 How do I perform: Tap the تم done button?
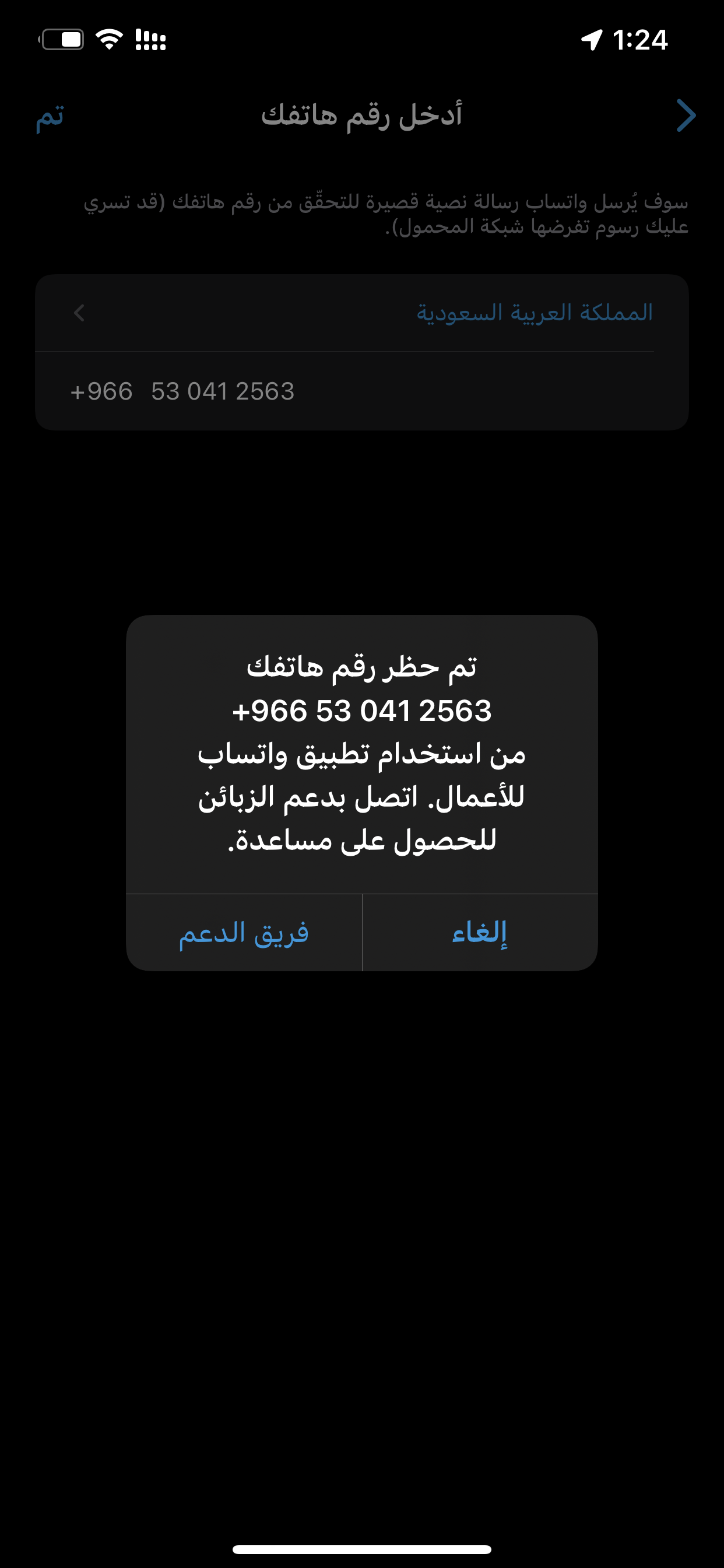coord(50,116)
